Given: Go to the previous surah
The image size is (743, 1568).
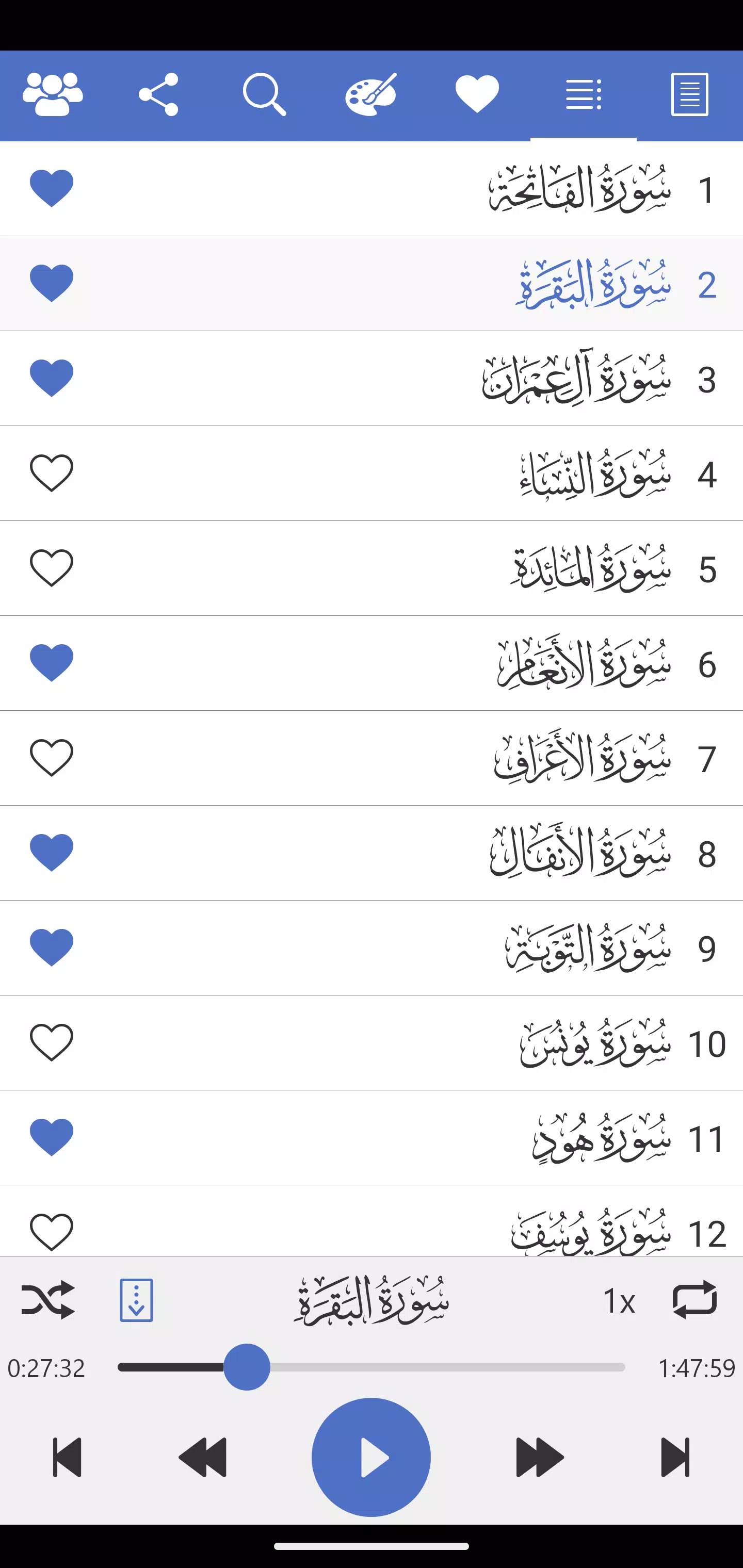Looking at the screenshot, I should click(x=67, y=1457).
